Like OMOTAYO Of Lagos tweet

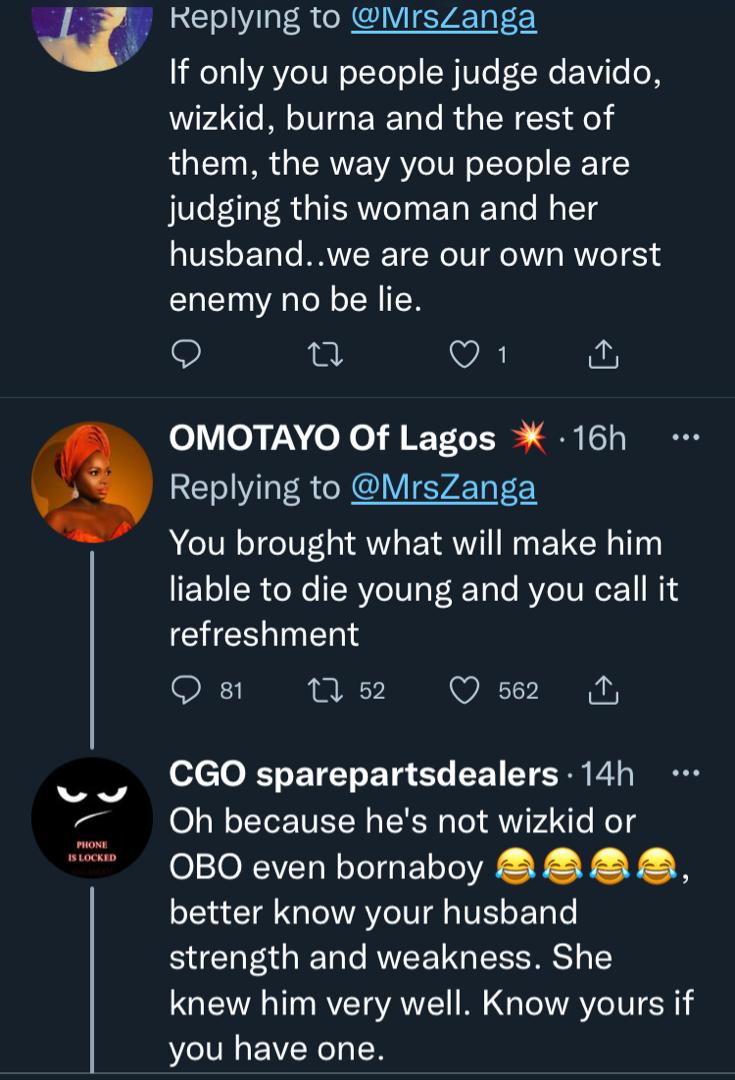pyautogui.click(x=464, y=690)
